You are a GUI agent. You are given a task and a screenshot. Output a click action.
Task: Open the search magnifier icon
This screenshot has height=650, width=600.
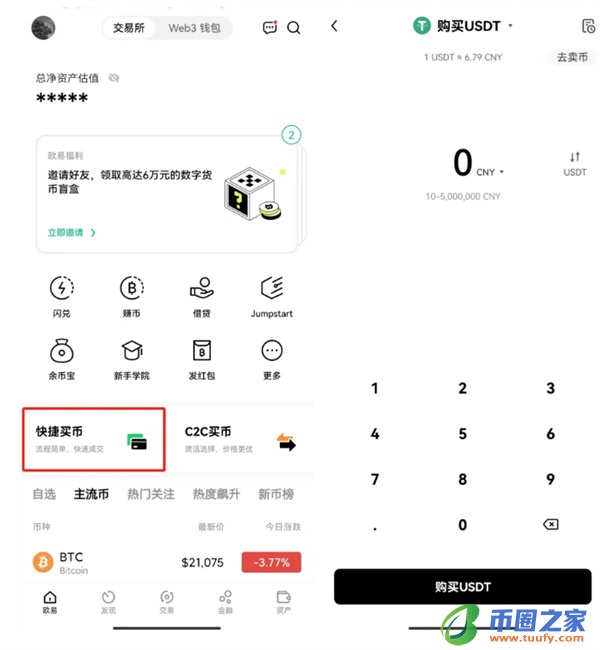[294, 28]
